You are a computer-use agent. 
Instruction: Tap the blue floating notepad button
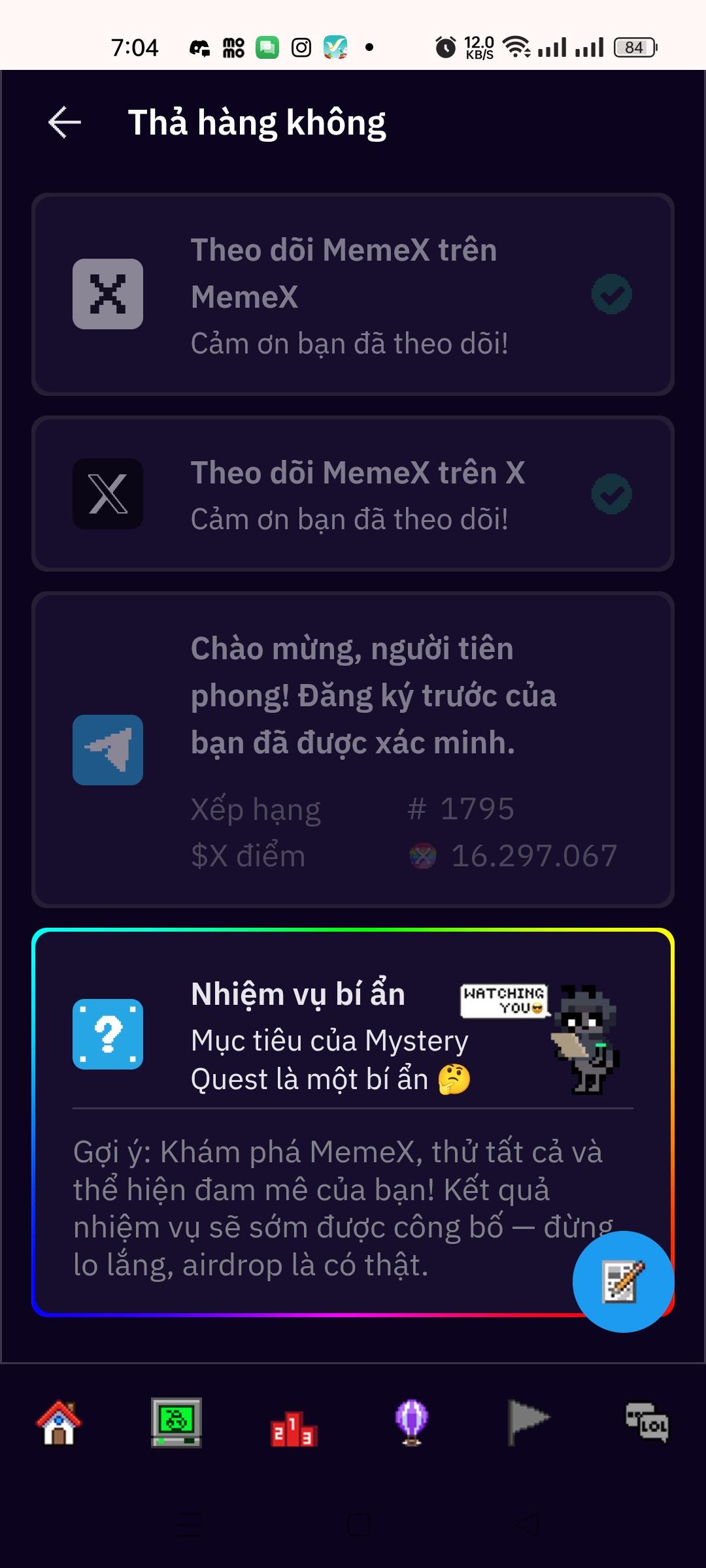pos(622,1281)
